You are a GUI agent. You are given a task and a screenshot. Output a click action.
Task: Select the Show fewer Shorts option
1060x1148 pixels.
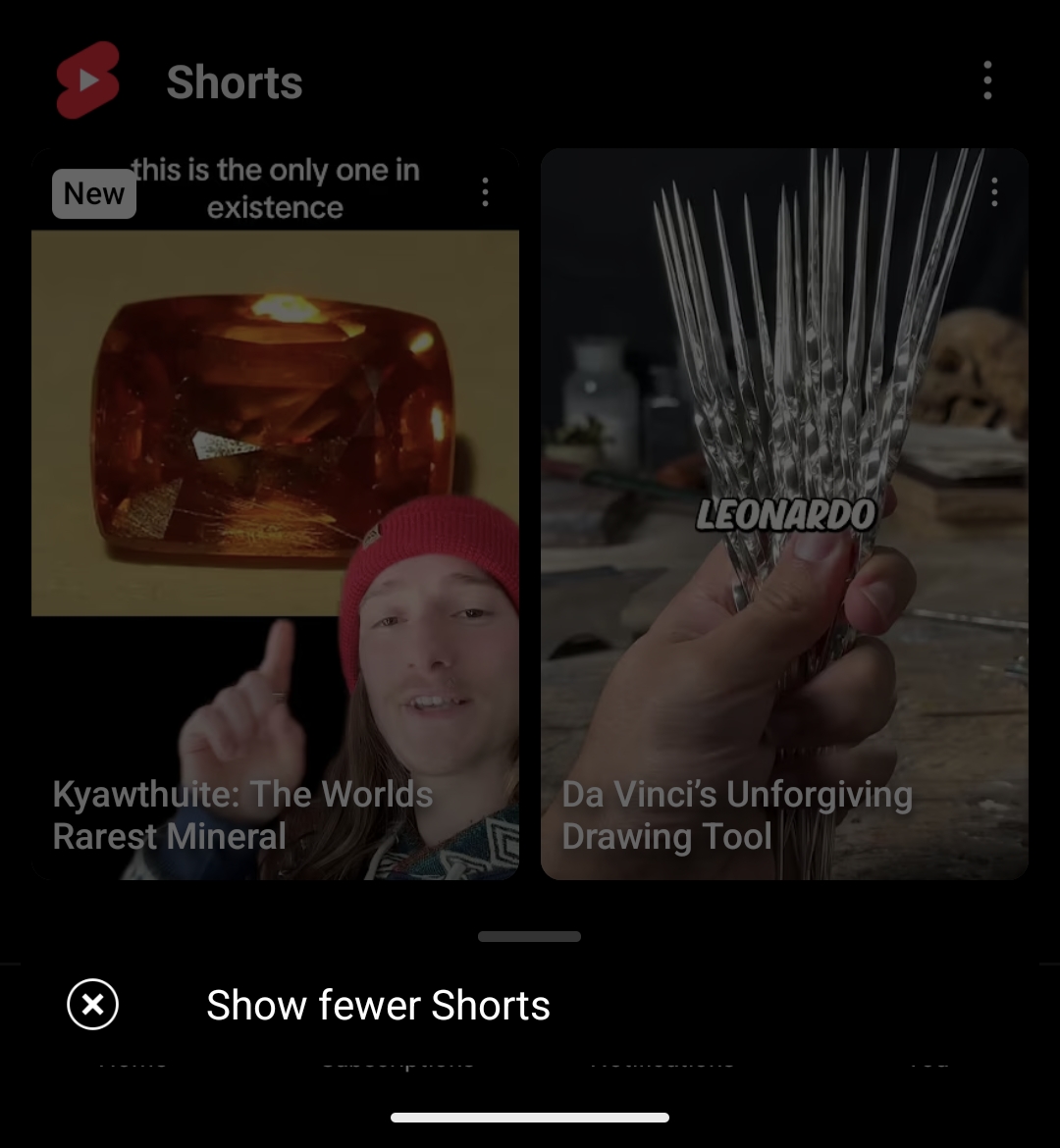tap(378, 1005)
